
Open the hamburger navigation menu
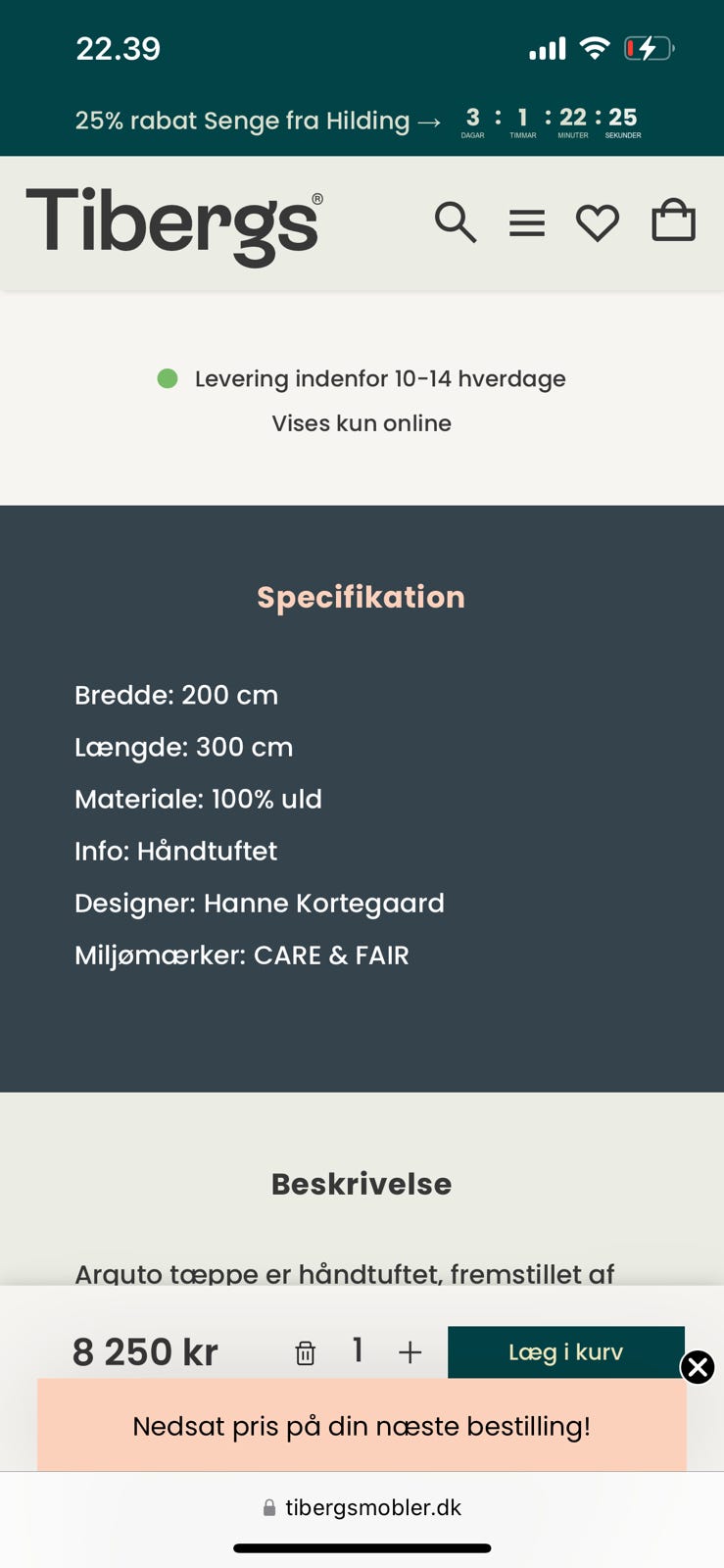pos(527,222)
